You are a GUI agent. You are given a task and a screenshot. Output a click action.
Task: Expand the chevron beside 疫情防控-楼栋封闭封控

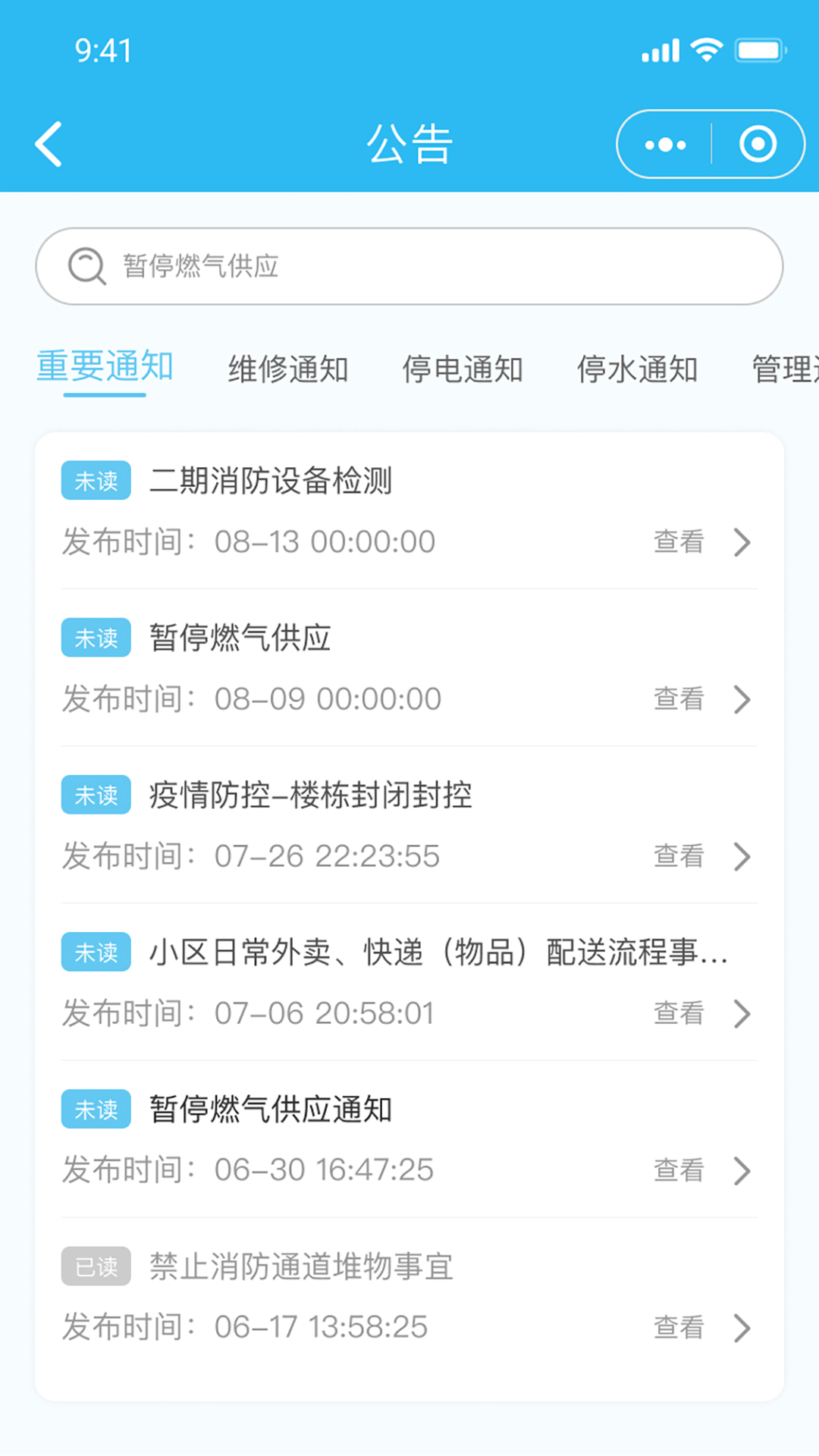point(742,857)
